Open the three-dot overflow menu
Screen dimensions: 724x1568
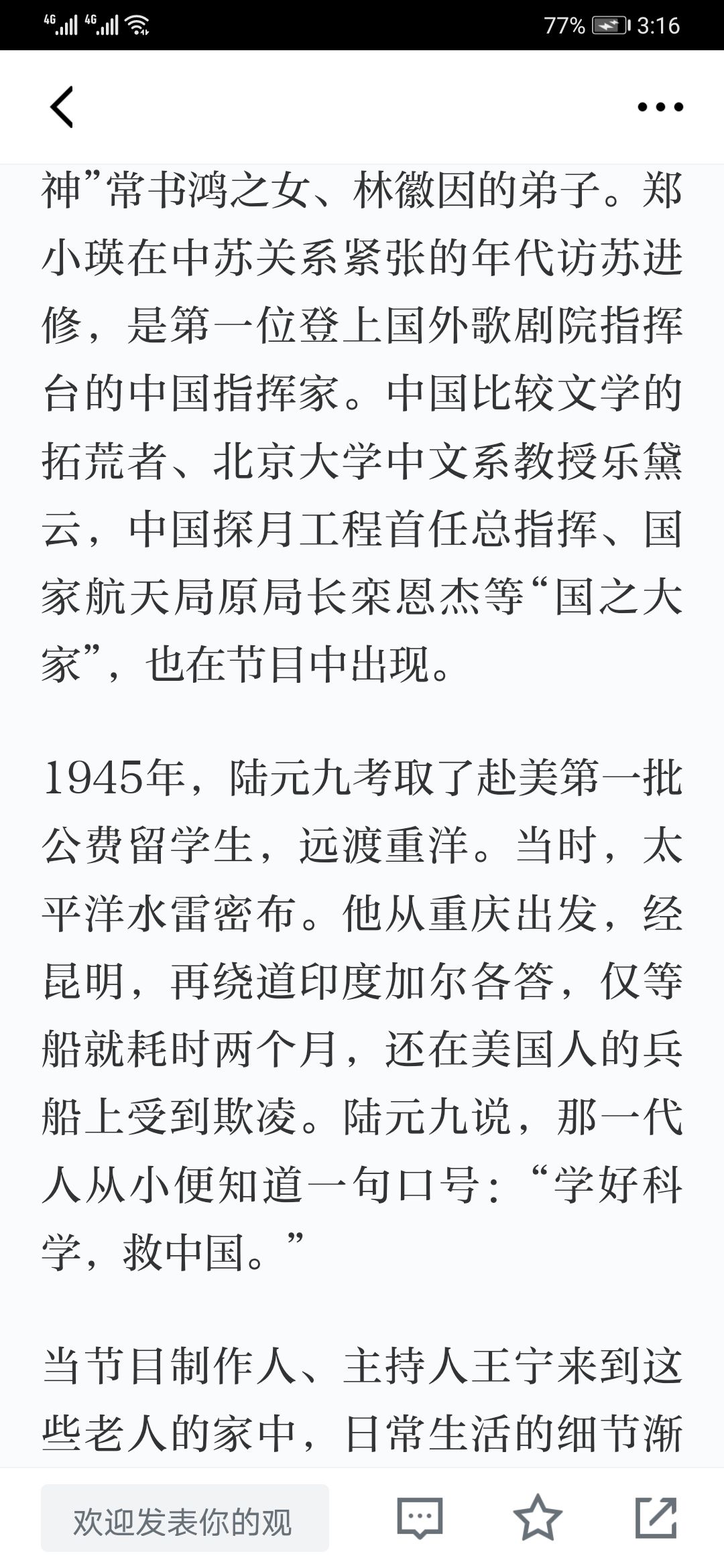point(660,107)
